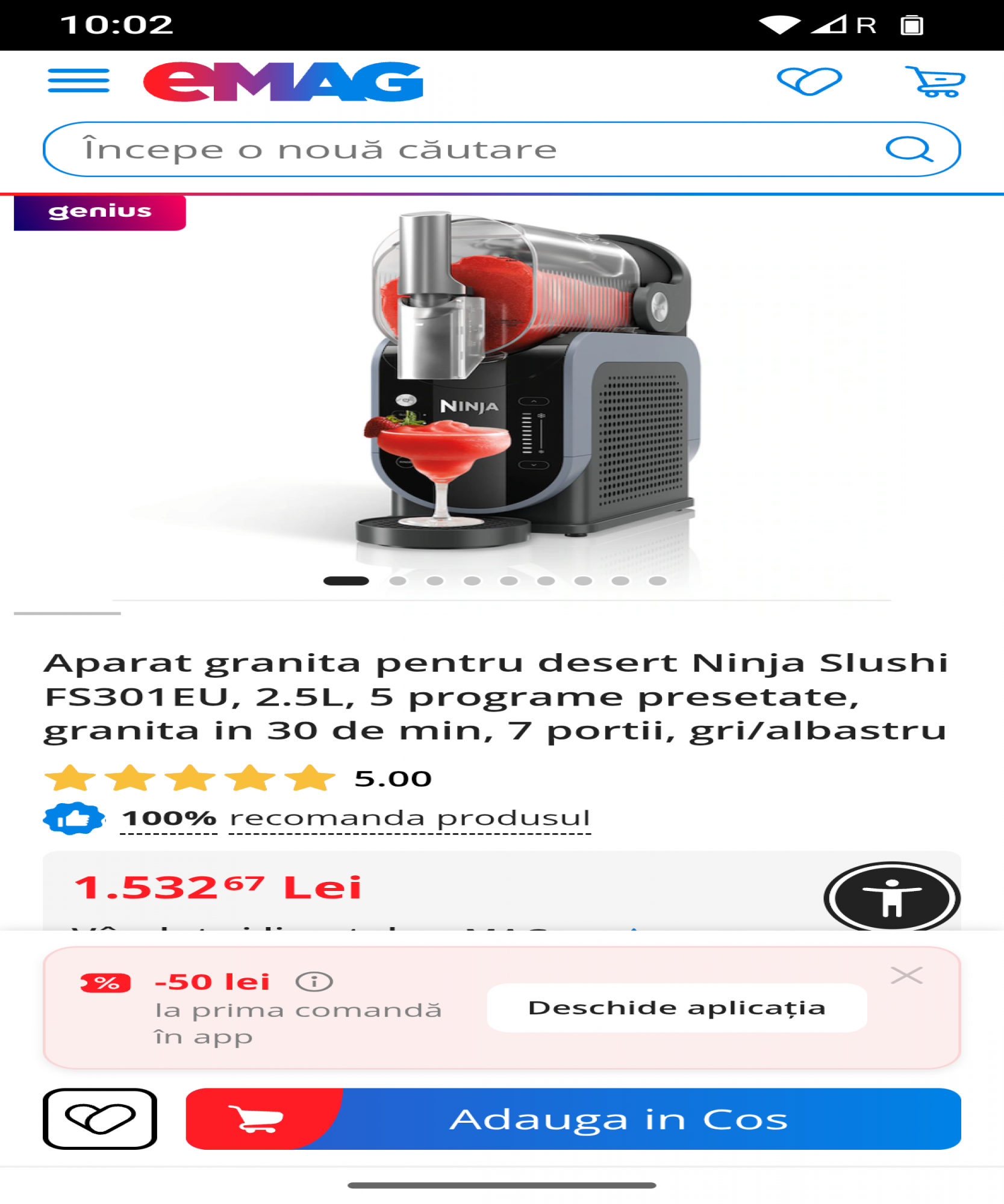Tap 'Deschide aplicația' button
The height and width of the screenshot is (1204, 1004).
tap(676, 1008)
